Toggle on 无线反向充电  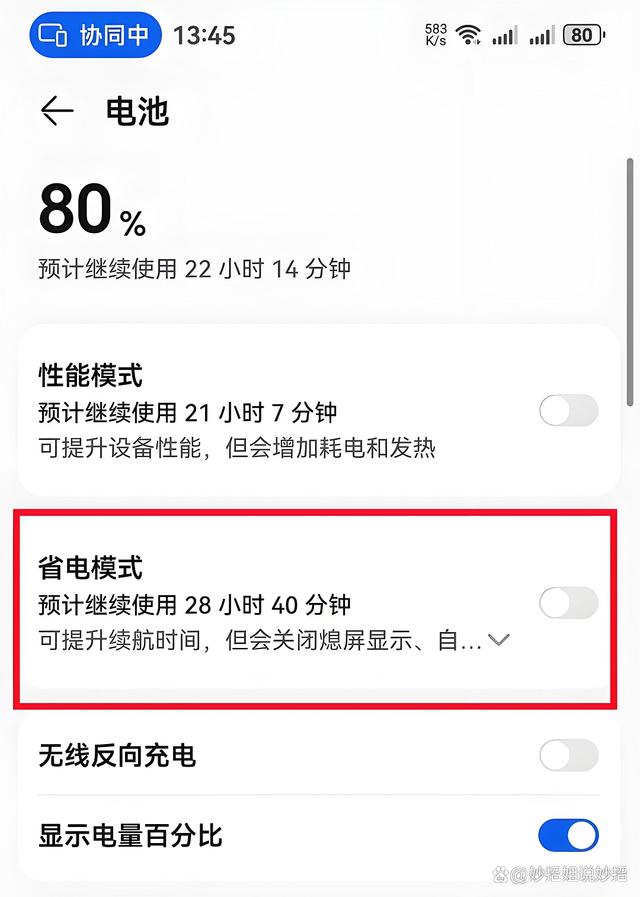tap(568, 755)
